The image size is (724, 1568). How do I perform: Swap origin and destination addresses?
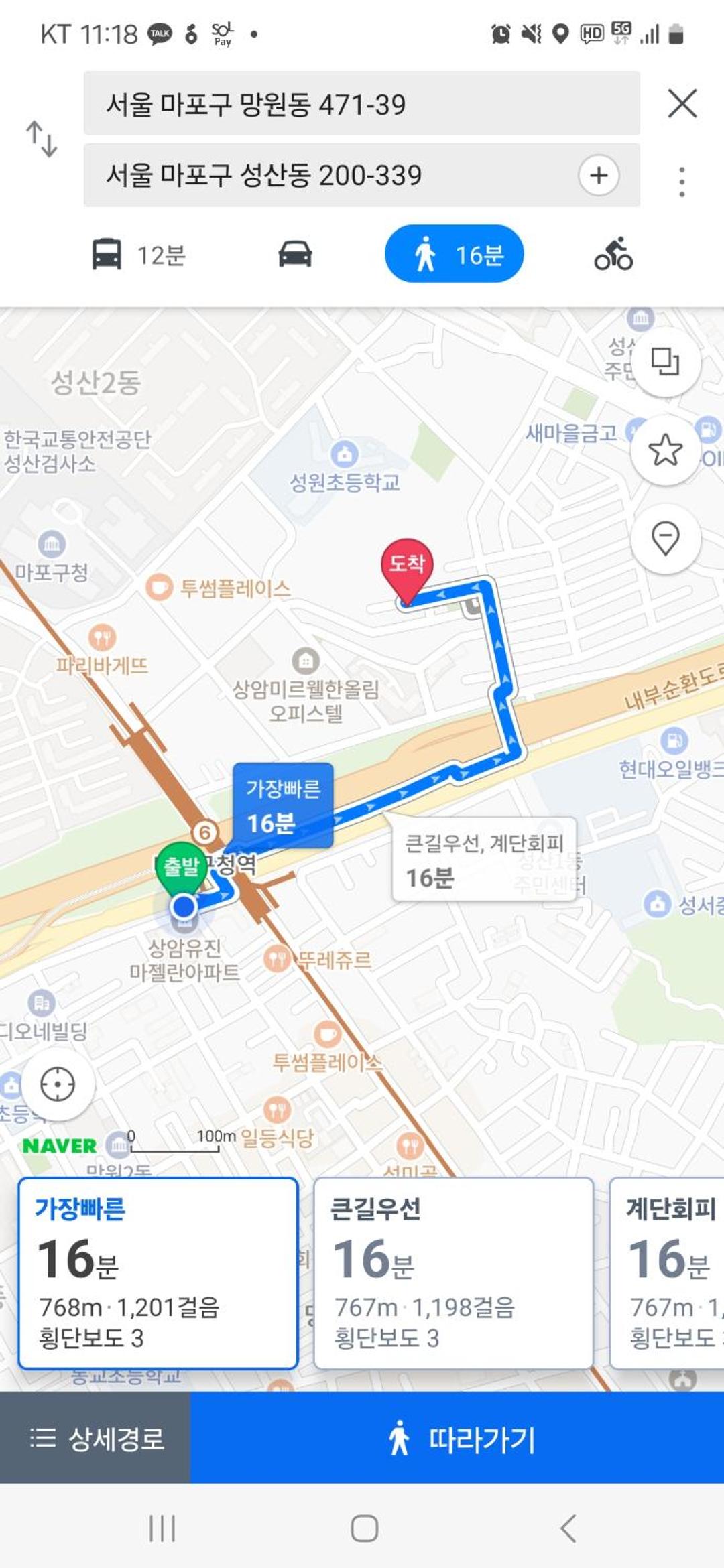tap(42, 139)
